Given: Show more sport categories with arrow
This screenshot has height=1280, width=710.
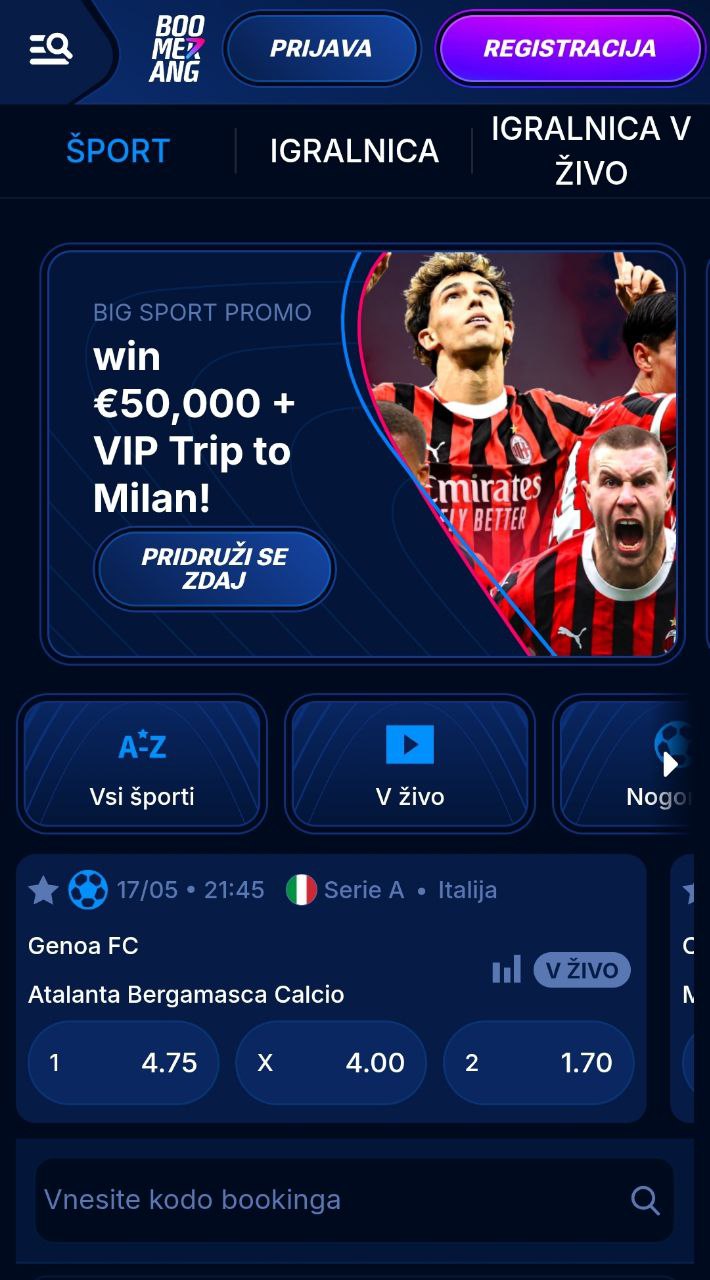Looking at the screenshot, I should pyautogui.click(x=671, y=765).
